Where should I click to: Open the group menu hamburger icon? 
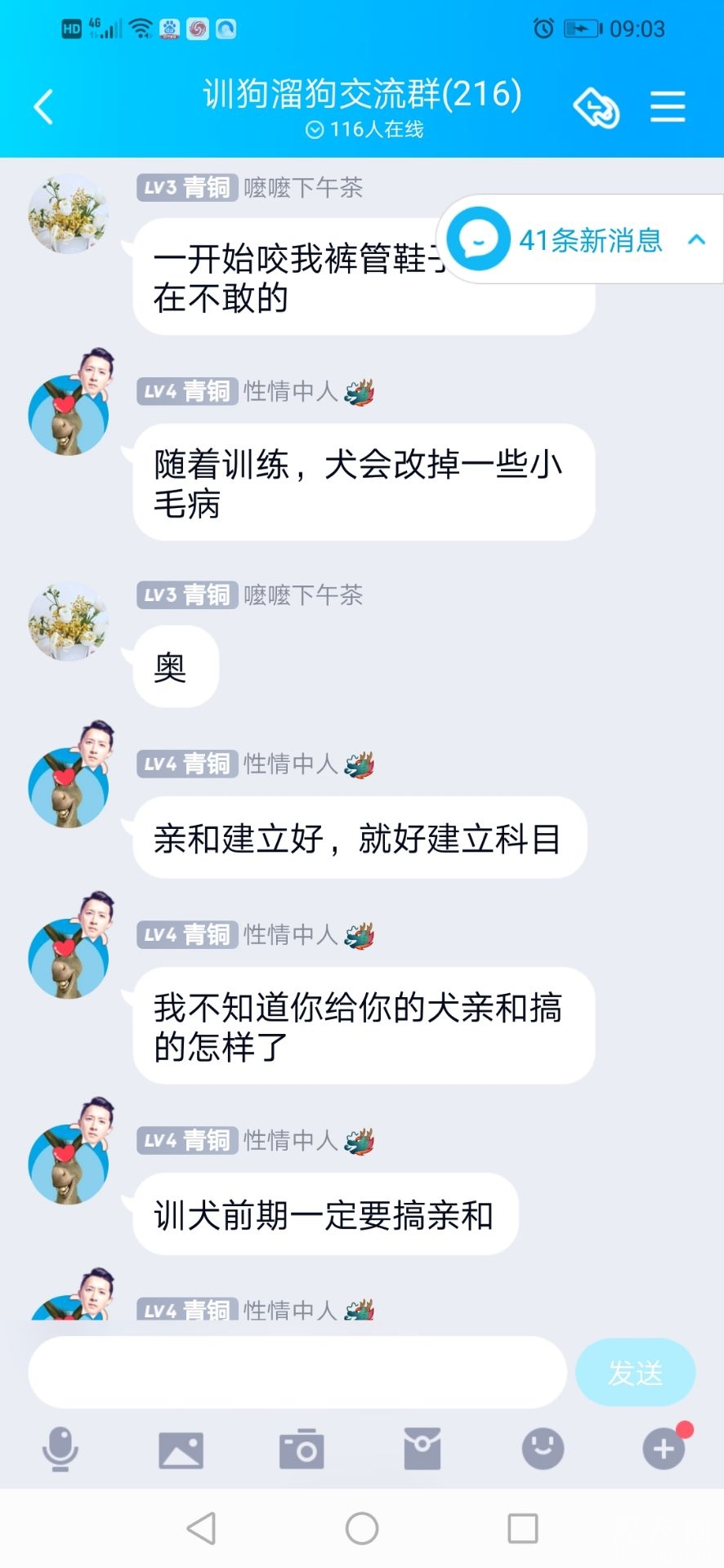point(668,107)
